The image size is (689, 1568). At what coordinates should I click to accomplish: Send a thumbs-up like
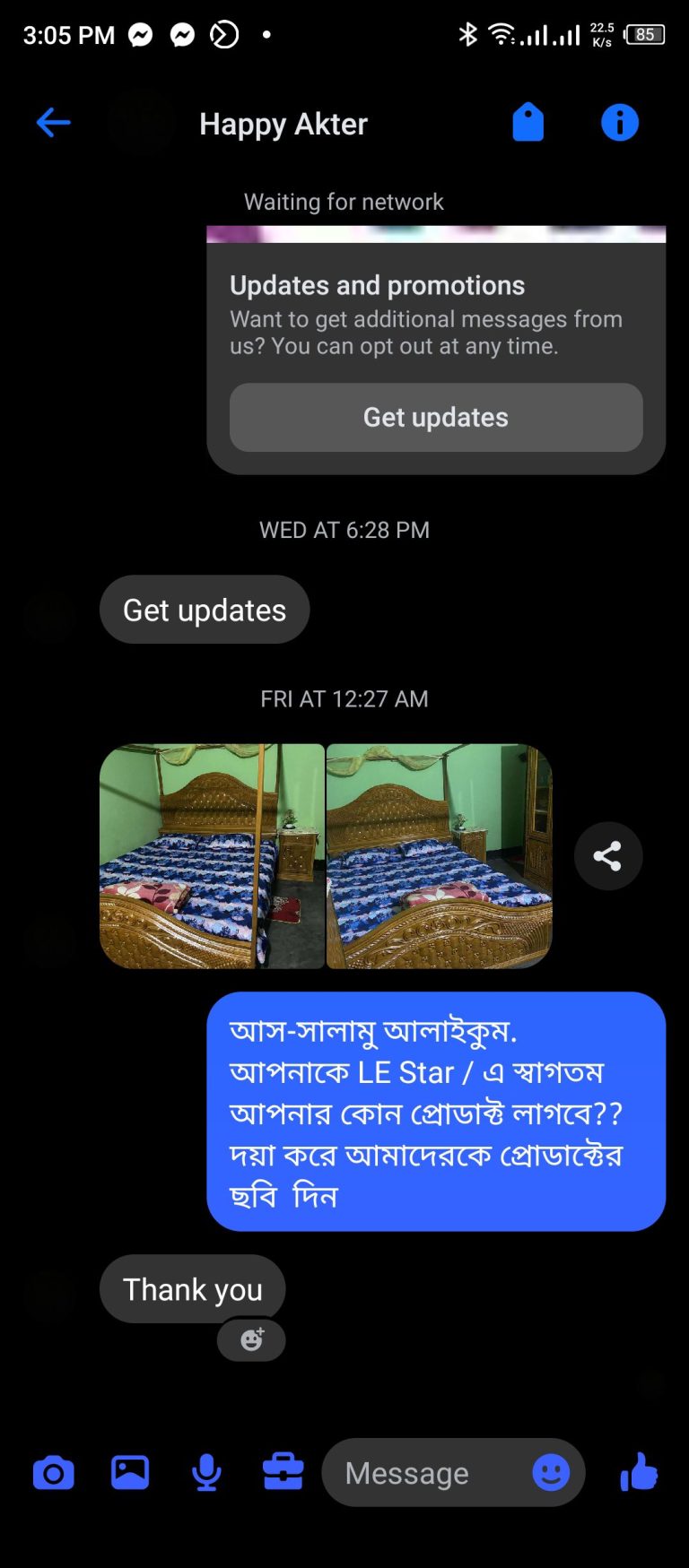pos(639,1473)
